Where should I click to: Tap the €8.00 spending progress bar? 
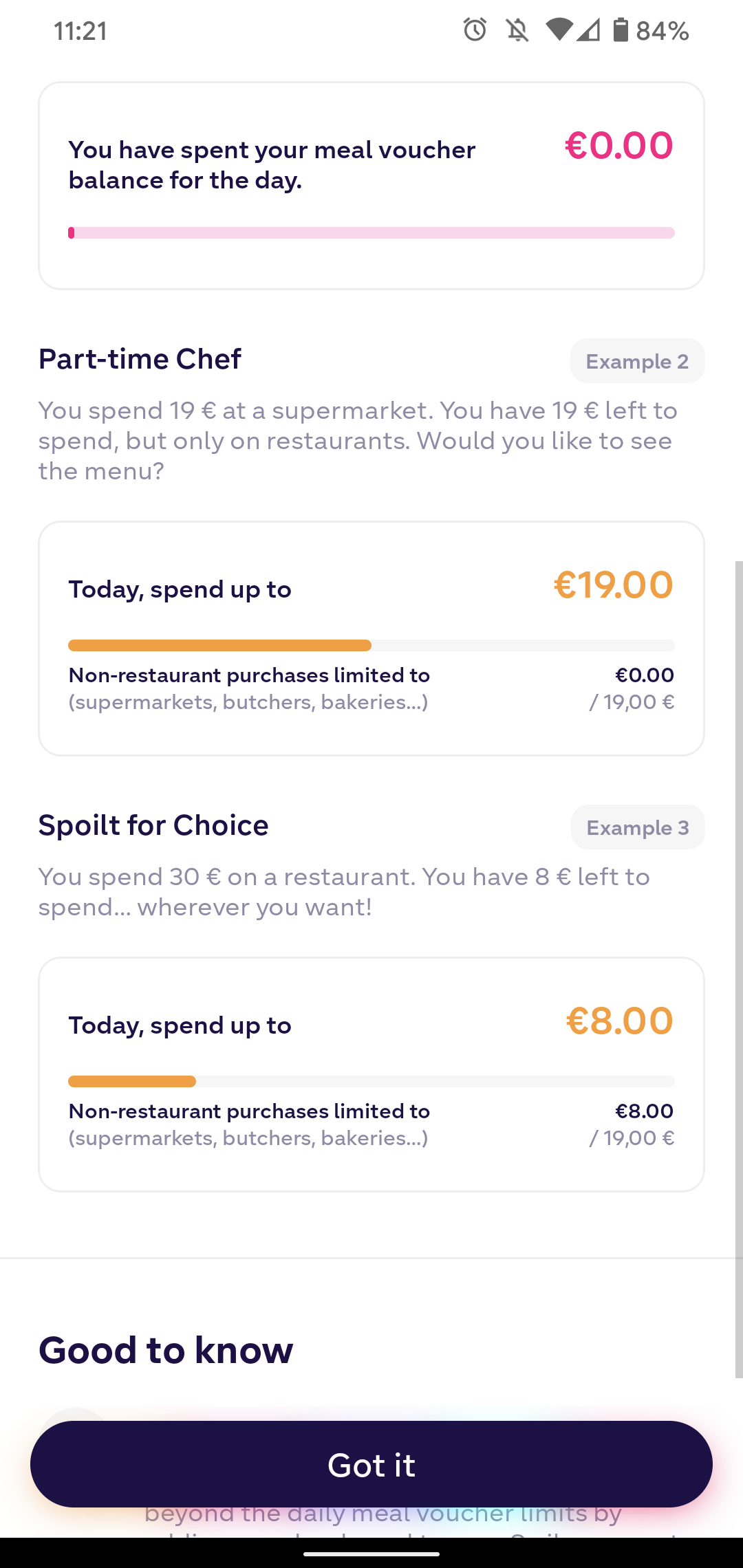(371, 1081)
